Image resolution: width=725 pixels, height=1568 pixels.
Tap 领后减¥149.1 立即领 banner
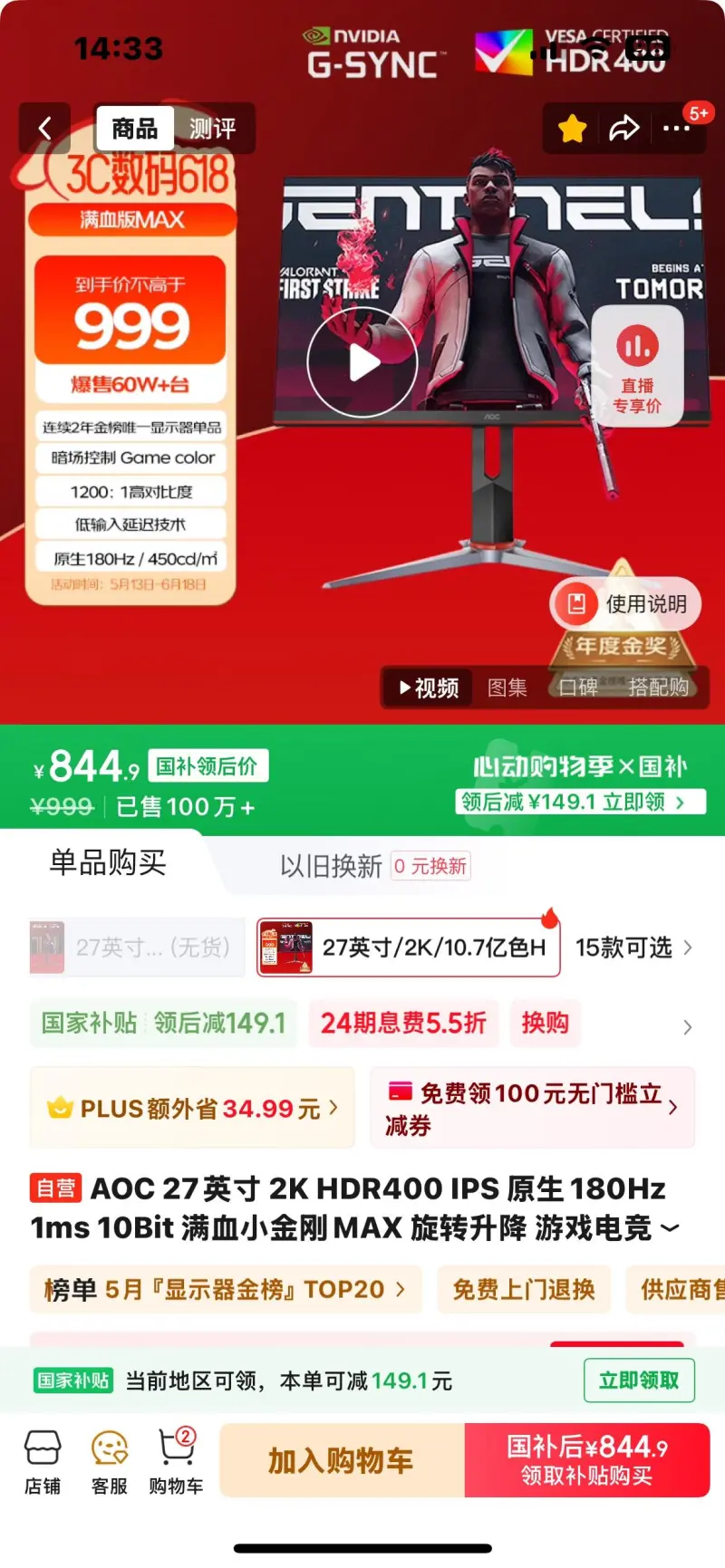click(580, 802)
